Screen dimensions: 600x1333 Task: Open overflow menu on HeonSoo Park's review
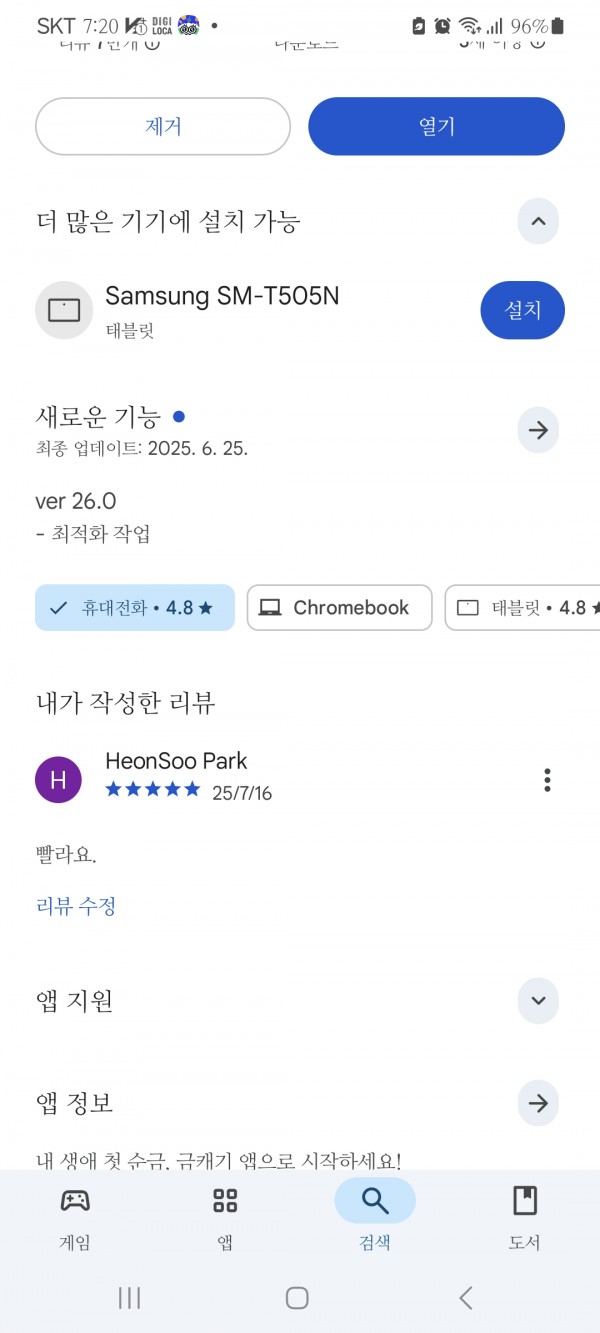point(546,780)
